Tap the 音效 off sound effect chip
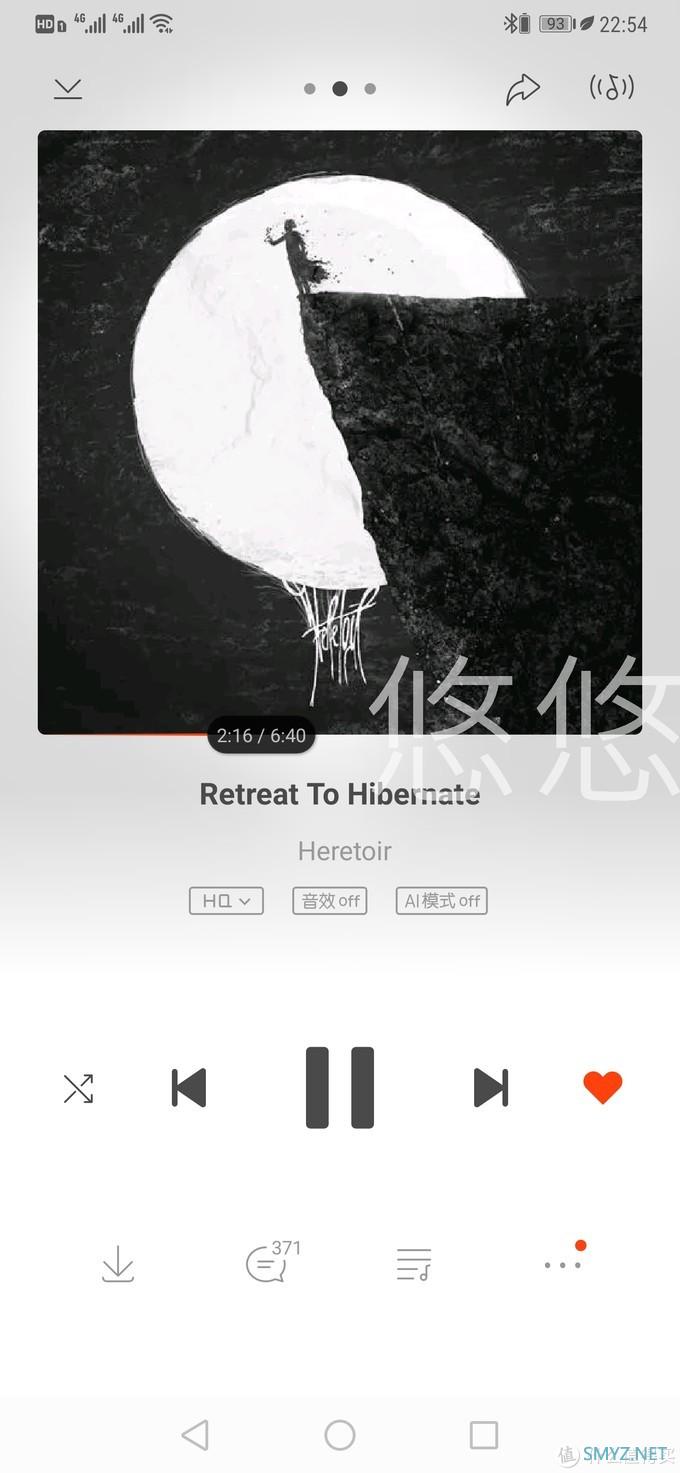The height and width of the screenshot is (1473, 680). click(x=330, y=901)
